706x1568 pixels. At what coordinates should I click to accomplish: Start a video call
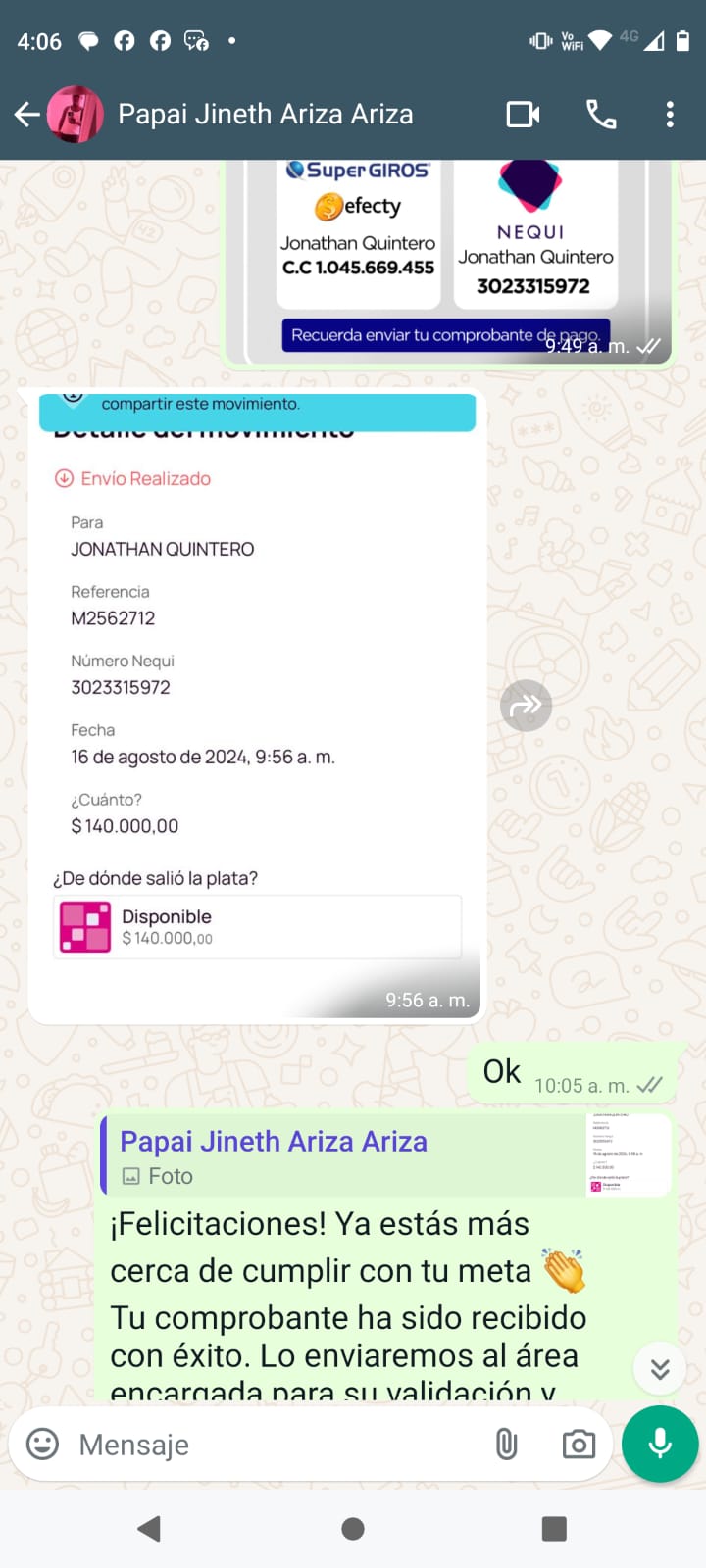click(523, 115)
